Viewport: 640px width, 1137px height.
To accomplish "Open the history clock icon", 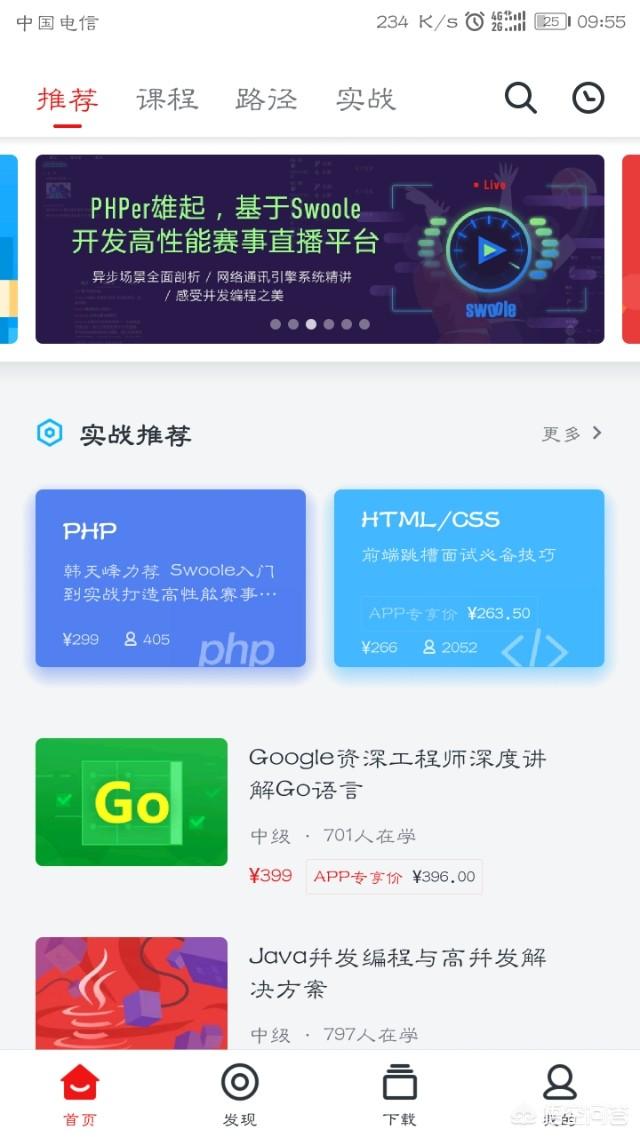I will click(x=588, y=98).
